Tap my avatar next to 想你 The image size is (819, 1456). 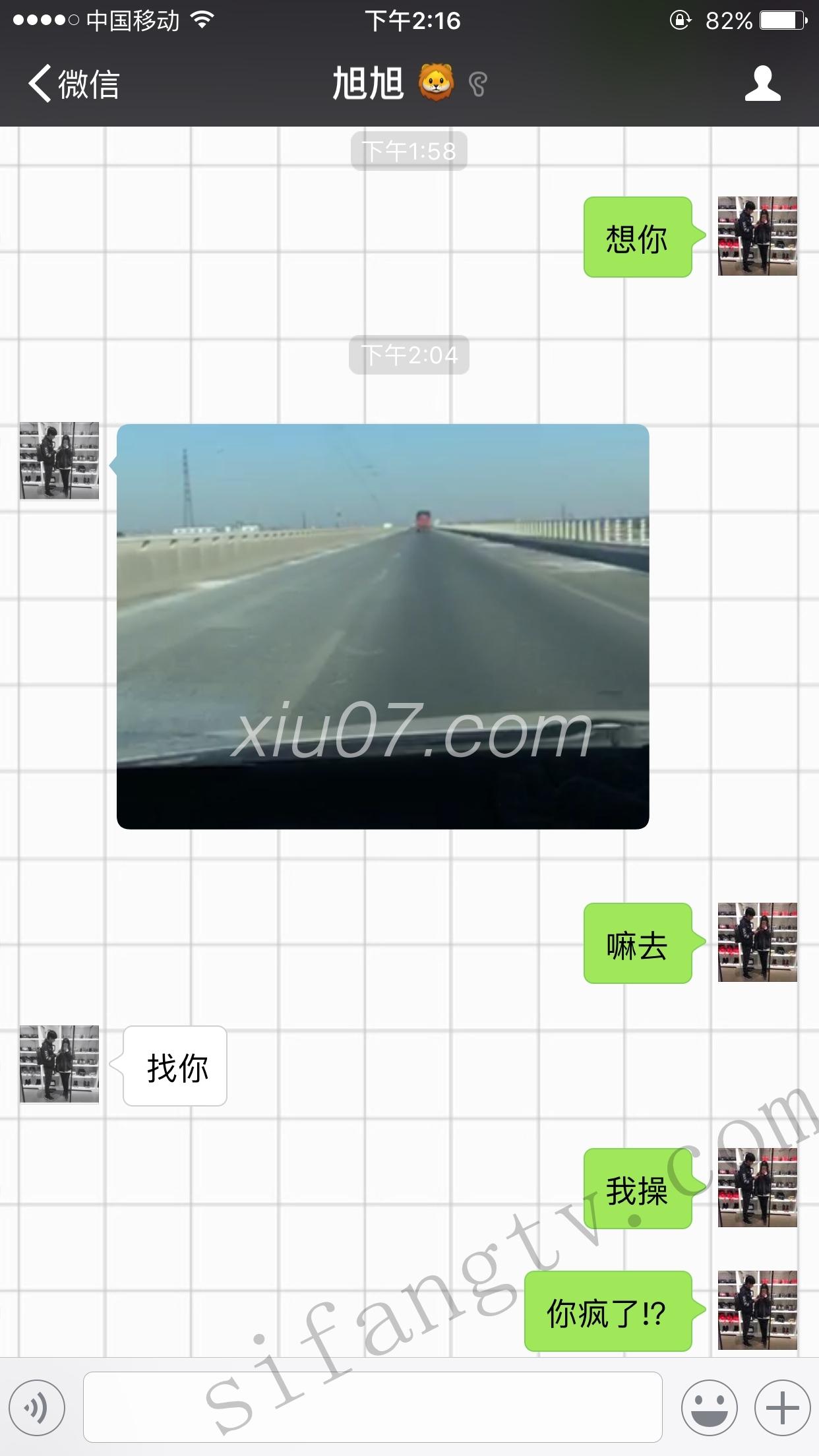(757, 236)
